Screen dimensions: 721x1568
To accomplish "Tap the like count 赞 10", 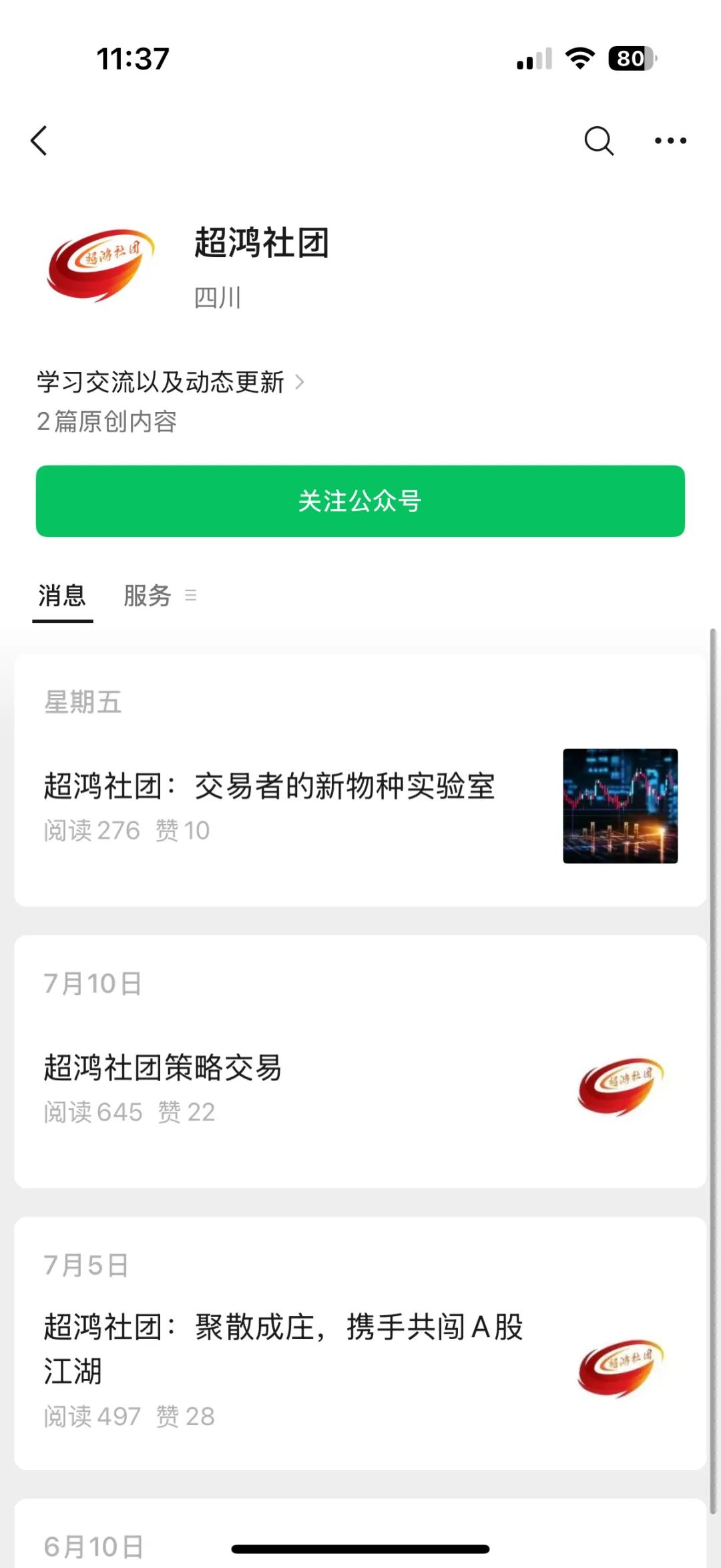I will [184, 830].
